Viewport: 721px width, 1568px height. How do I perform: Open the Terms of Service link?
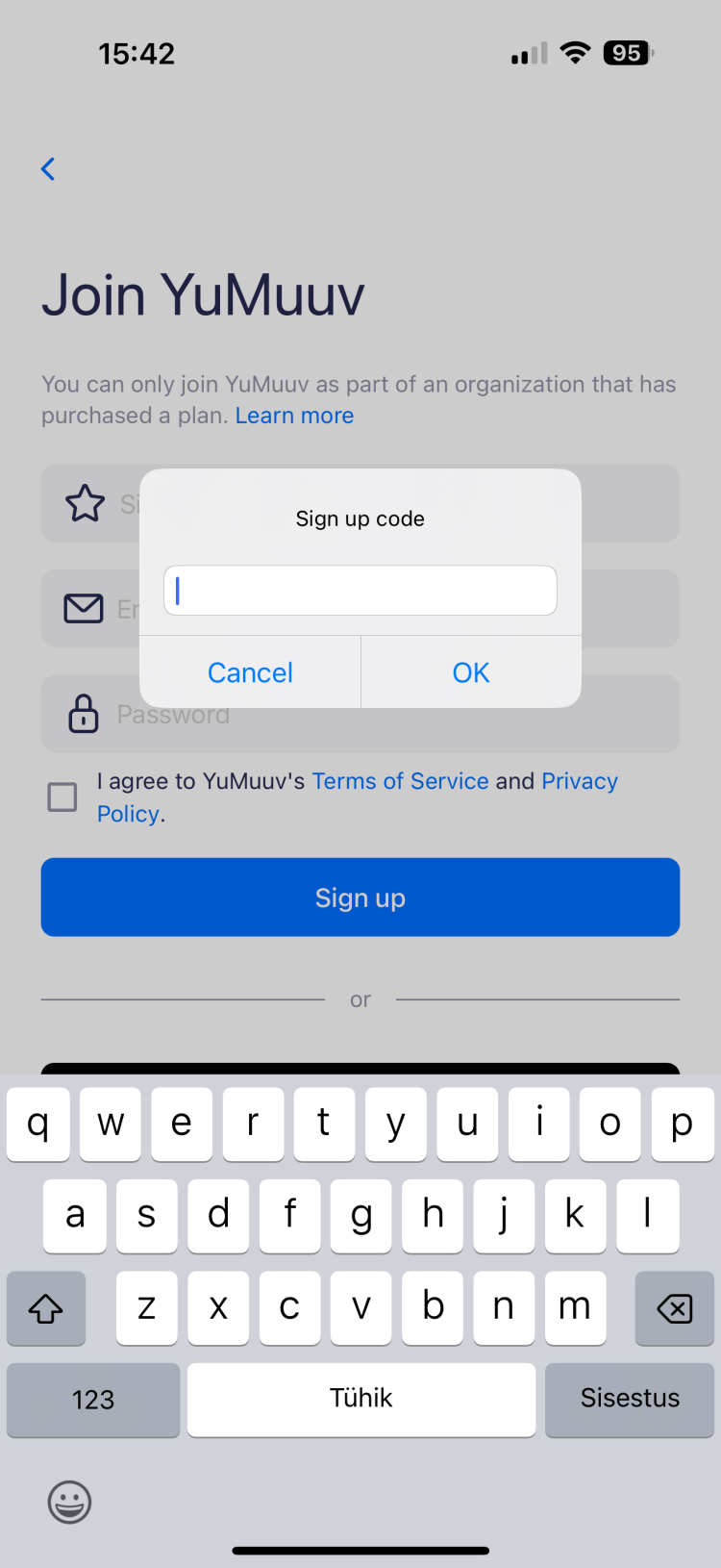[x=400, y=781]
